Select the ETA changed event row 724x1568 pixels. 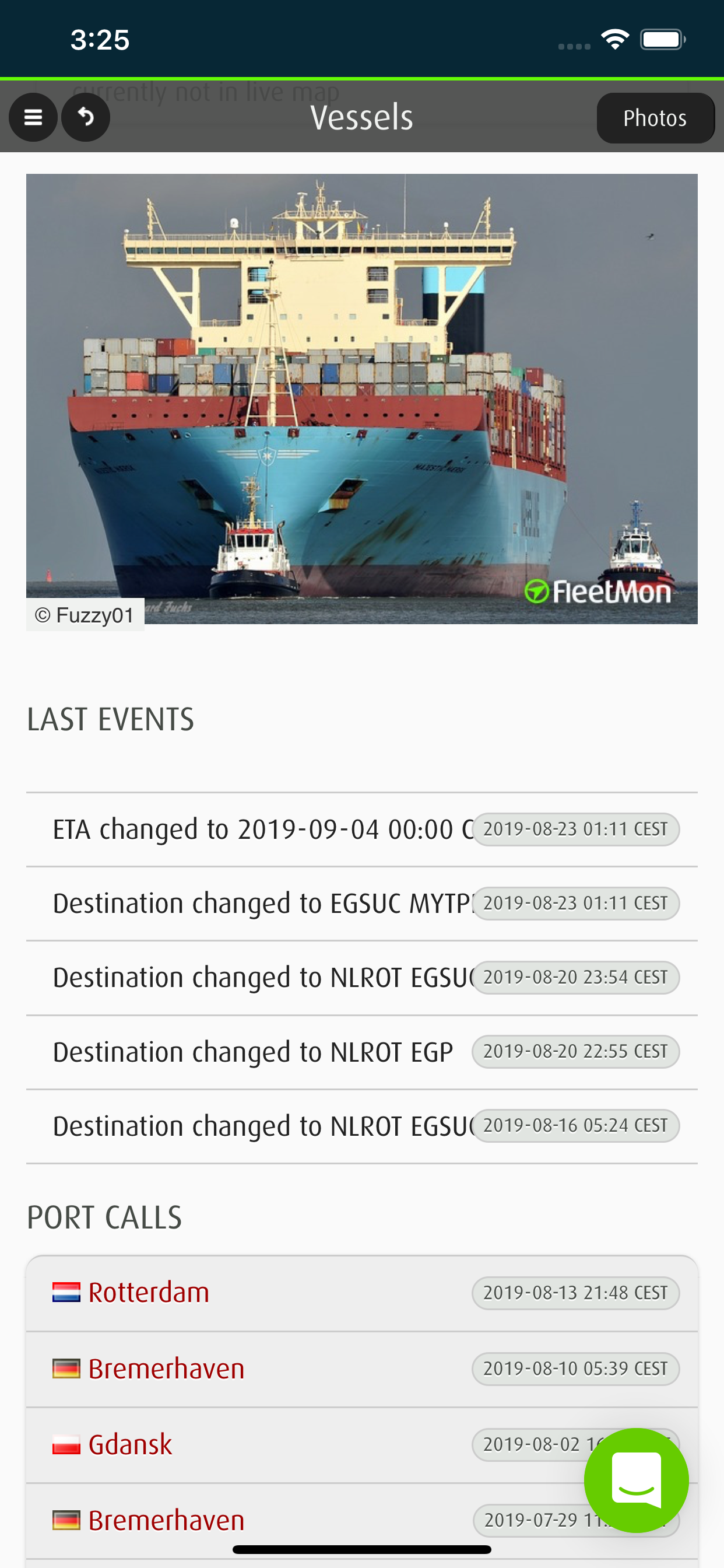coord(361,829)
